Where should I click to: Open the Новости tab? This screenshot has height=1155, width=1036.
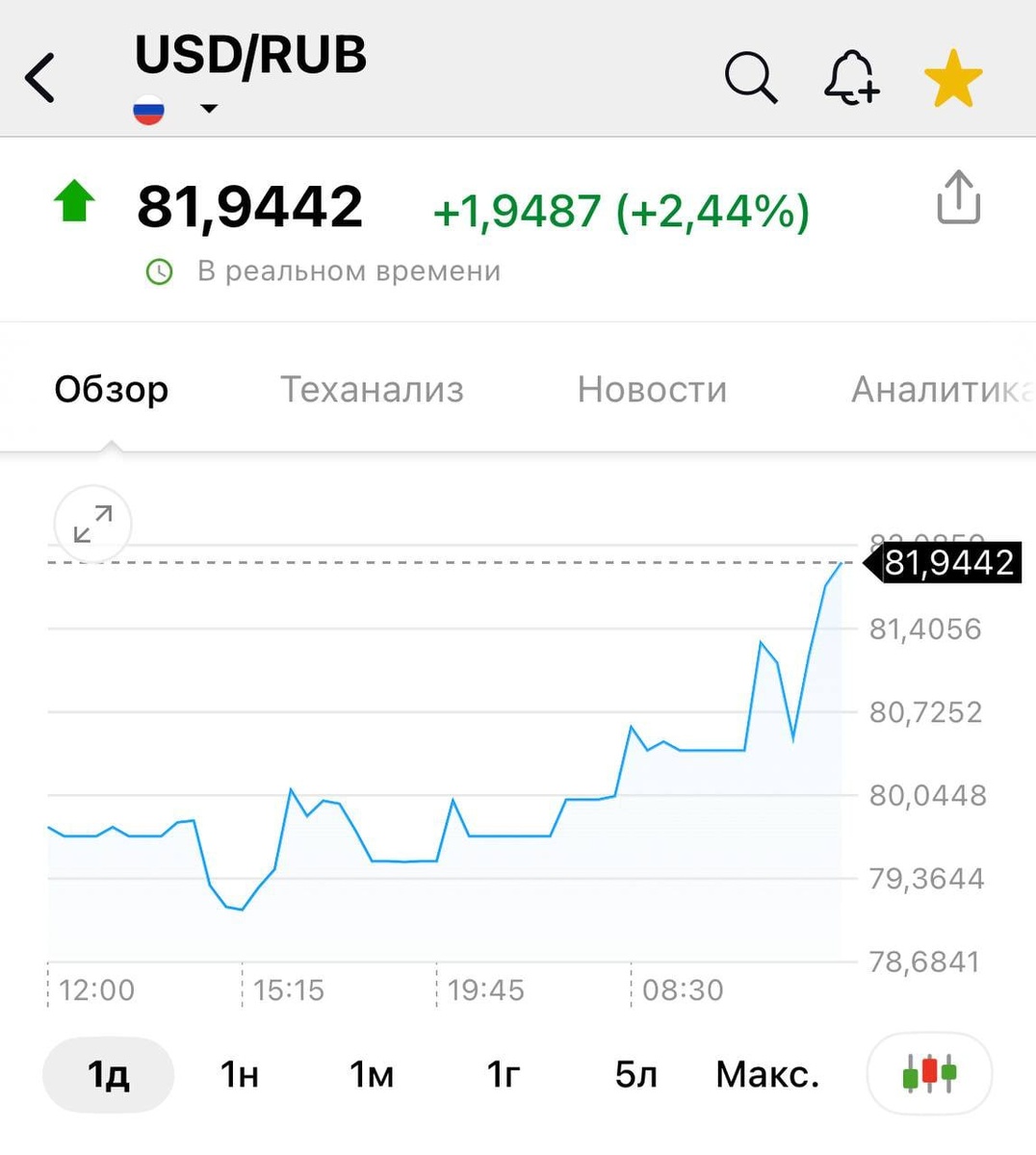(652, 389)
